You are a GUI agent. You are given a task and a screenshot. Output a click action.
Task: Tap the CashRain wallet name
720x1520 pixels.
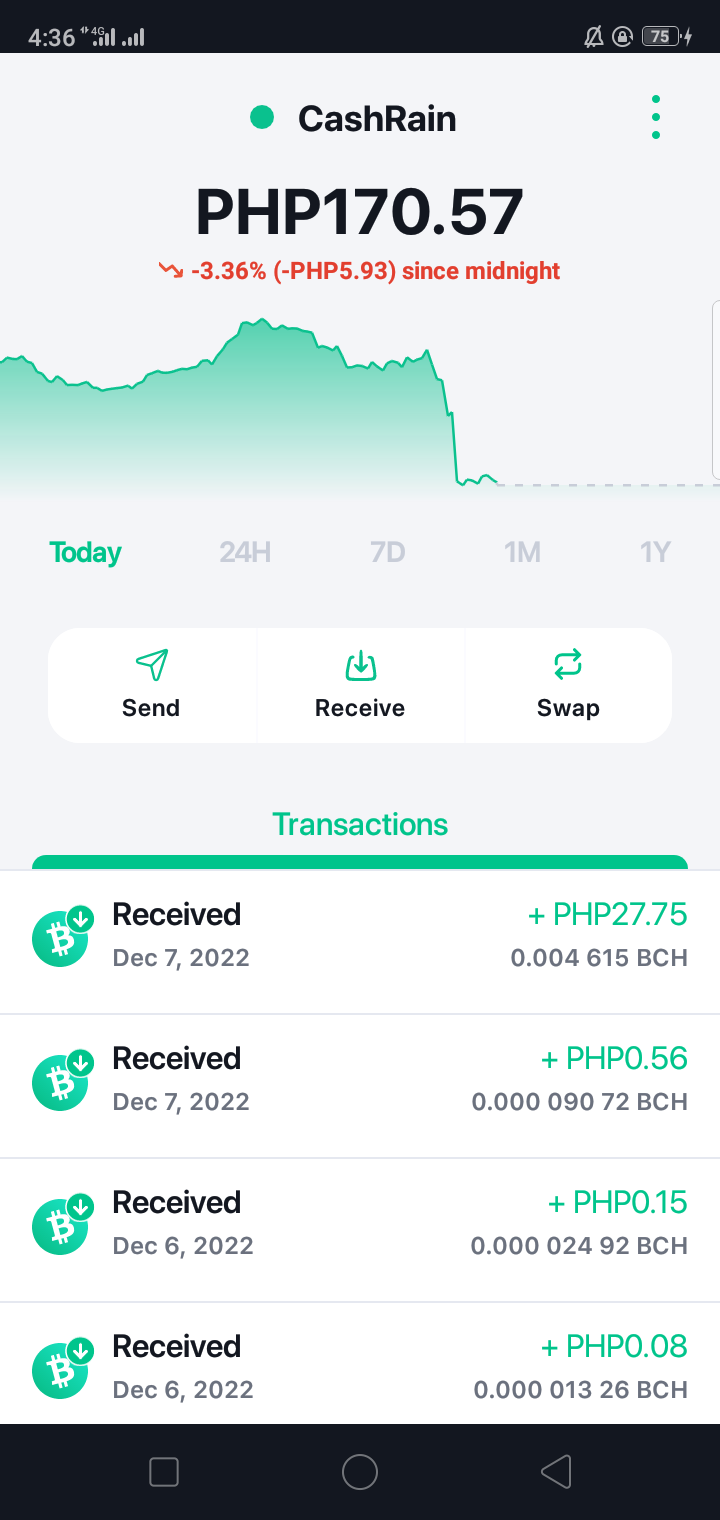(377, 119)
